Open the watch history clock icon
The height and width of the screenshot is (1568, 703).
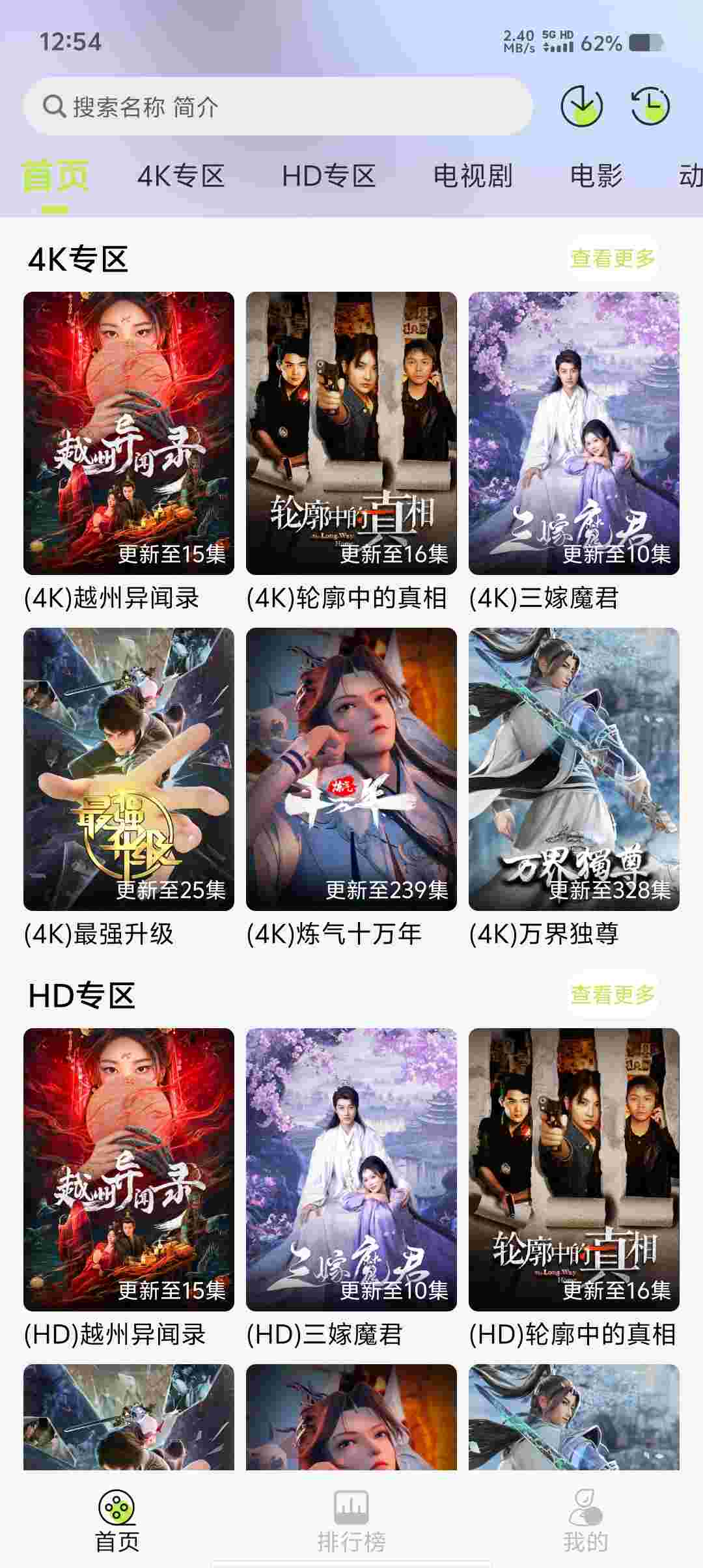tap(650, 105)
